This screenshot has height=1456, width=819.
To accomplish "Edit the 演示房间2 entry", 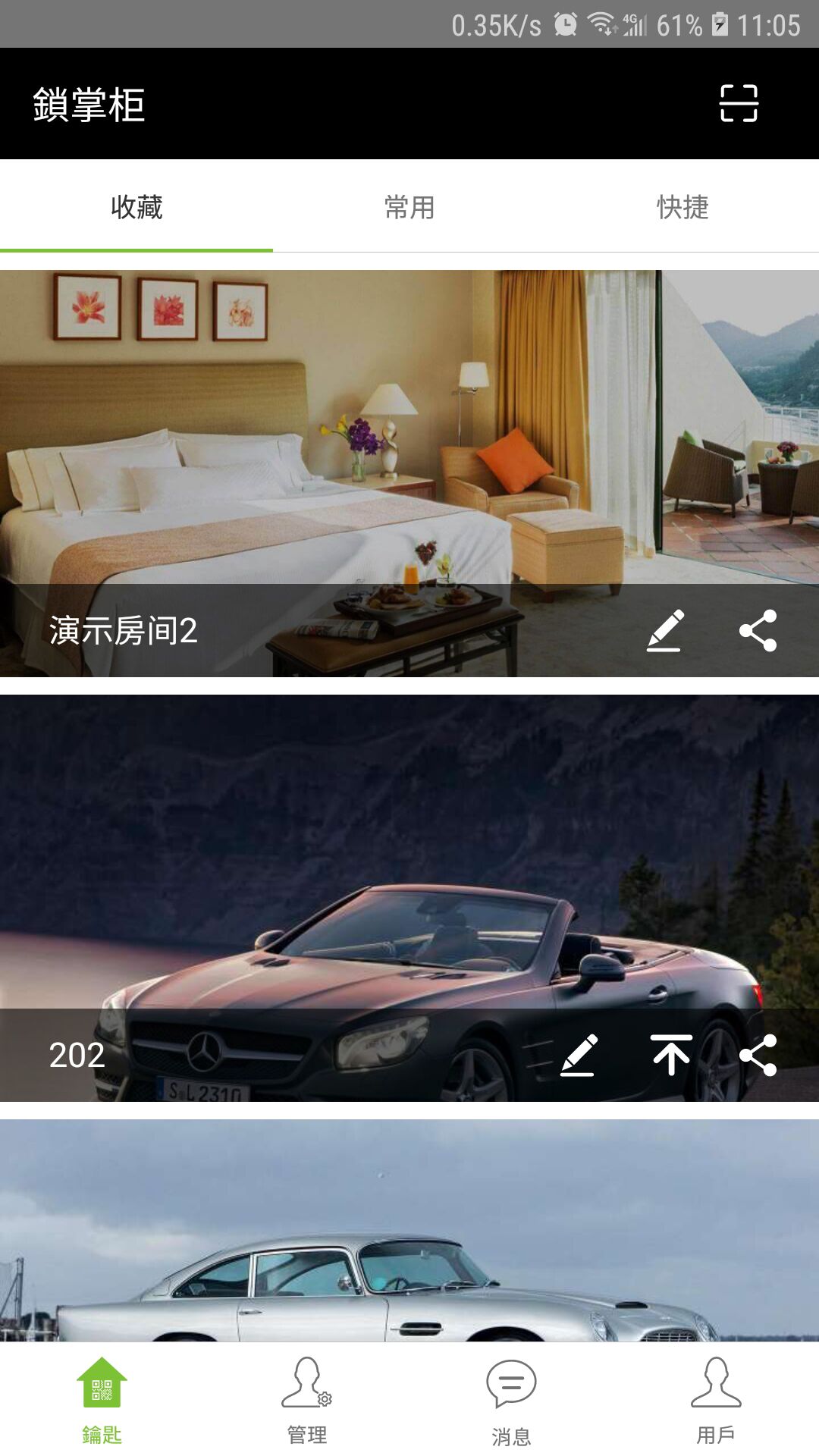I will [665, 630].
